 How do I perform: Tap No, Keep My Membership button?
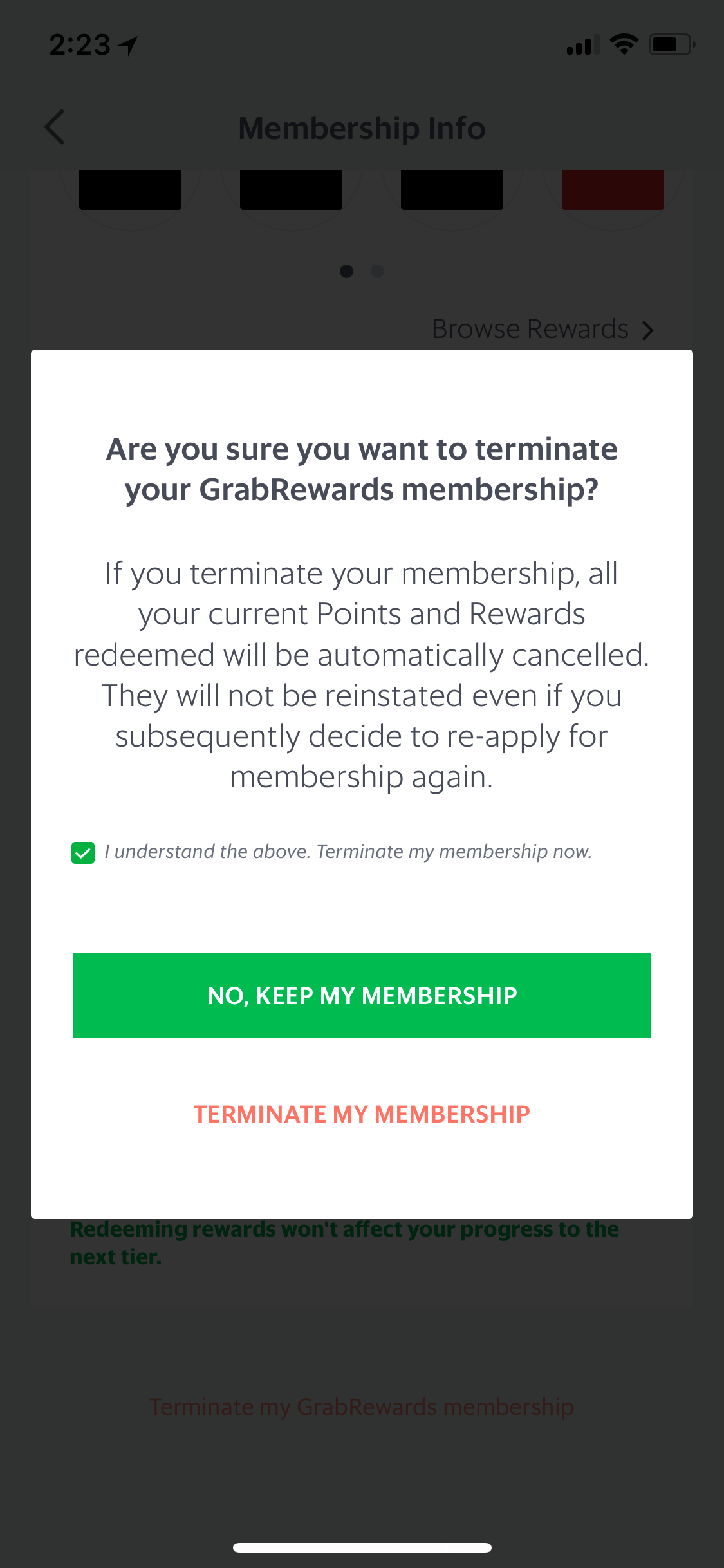pos(362,995)
